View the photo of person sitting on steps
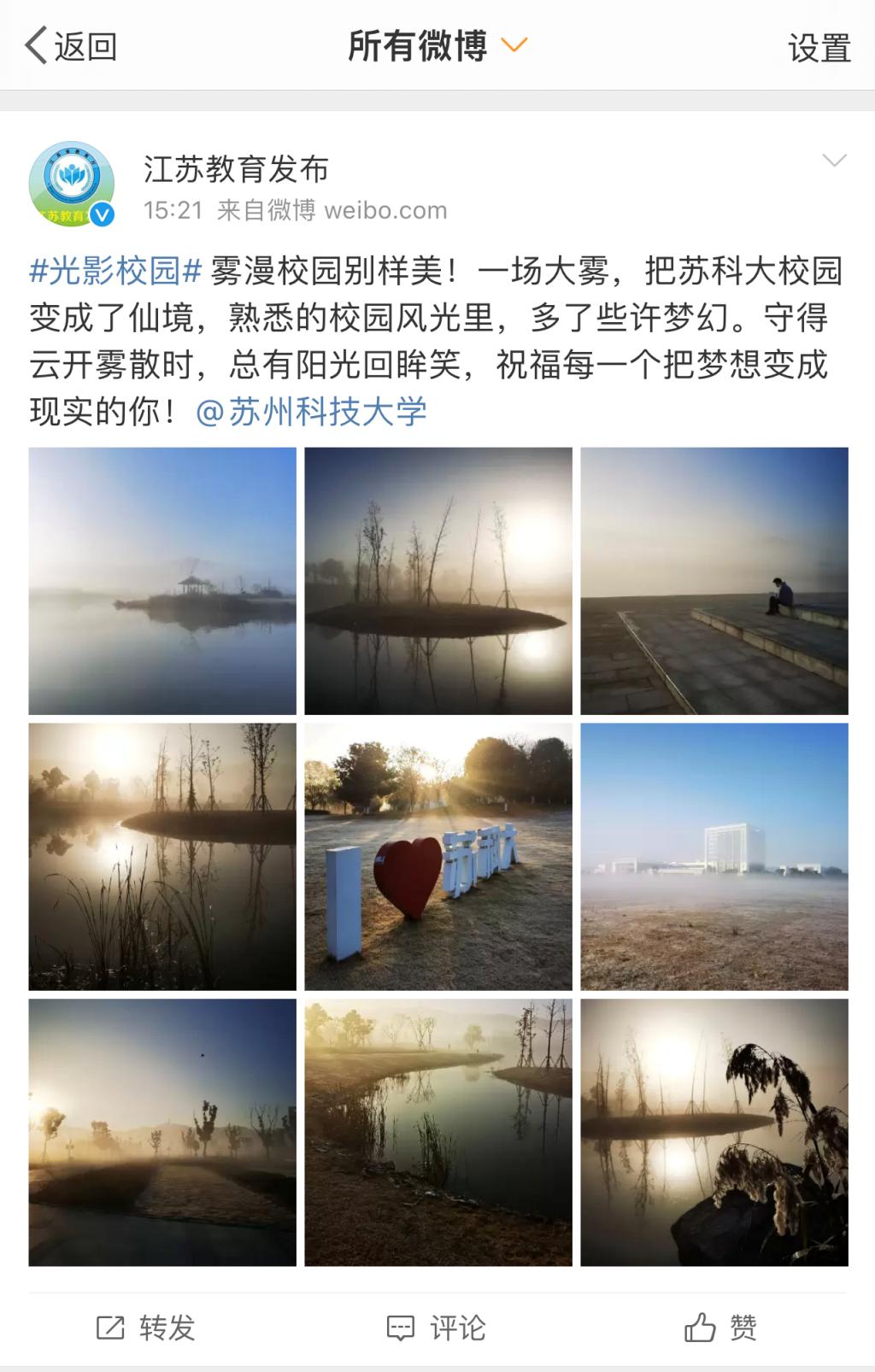 click(714, 581)
